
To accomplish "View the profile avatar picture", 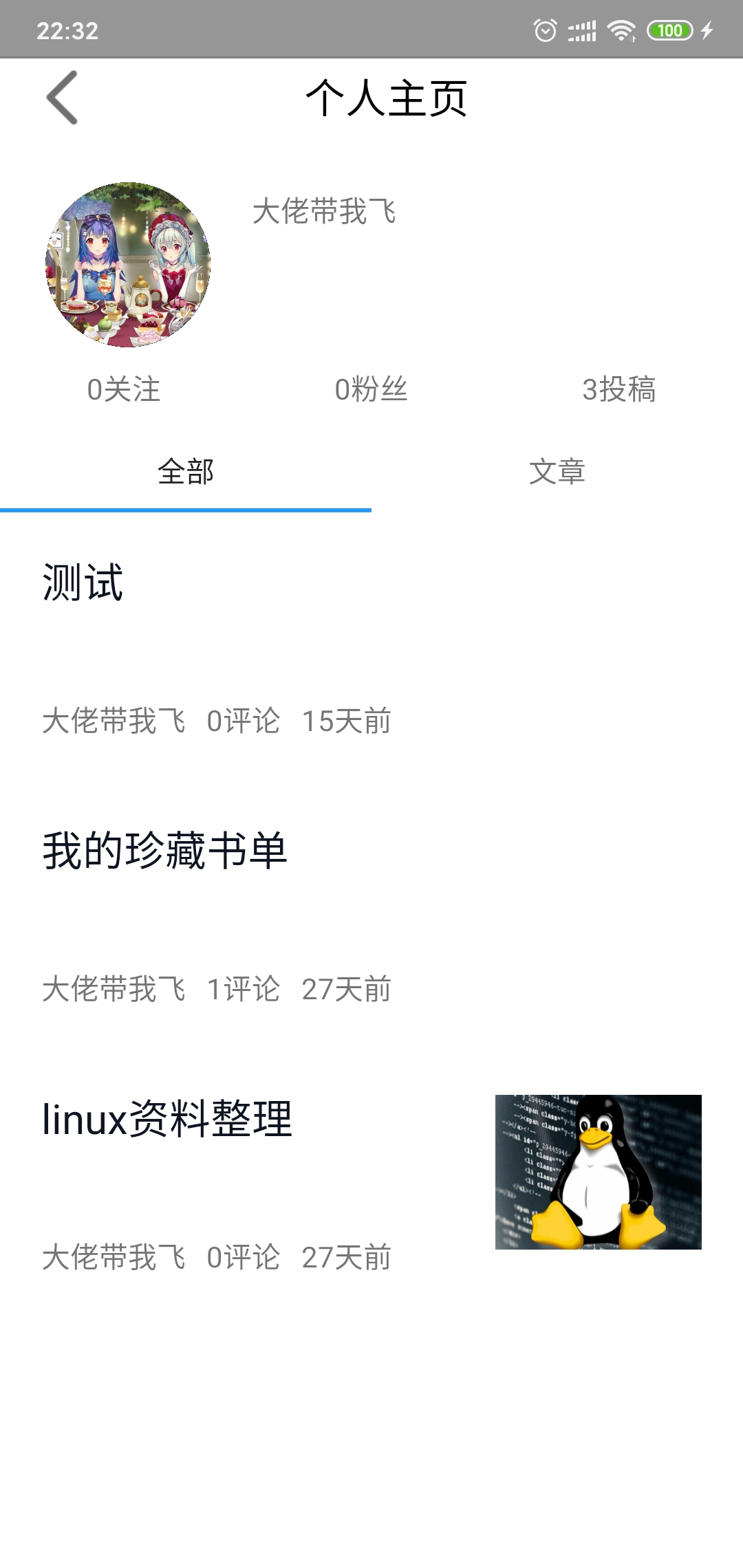I will click(128, 265).
